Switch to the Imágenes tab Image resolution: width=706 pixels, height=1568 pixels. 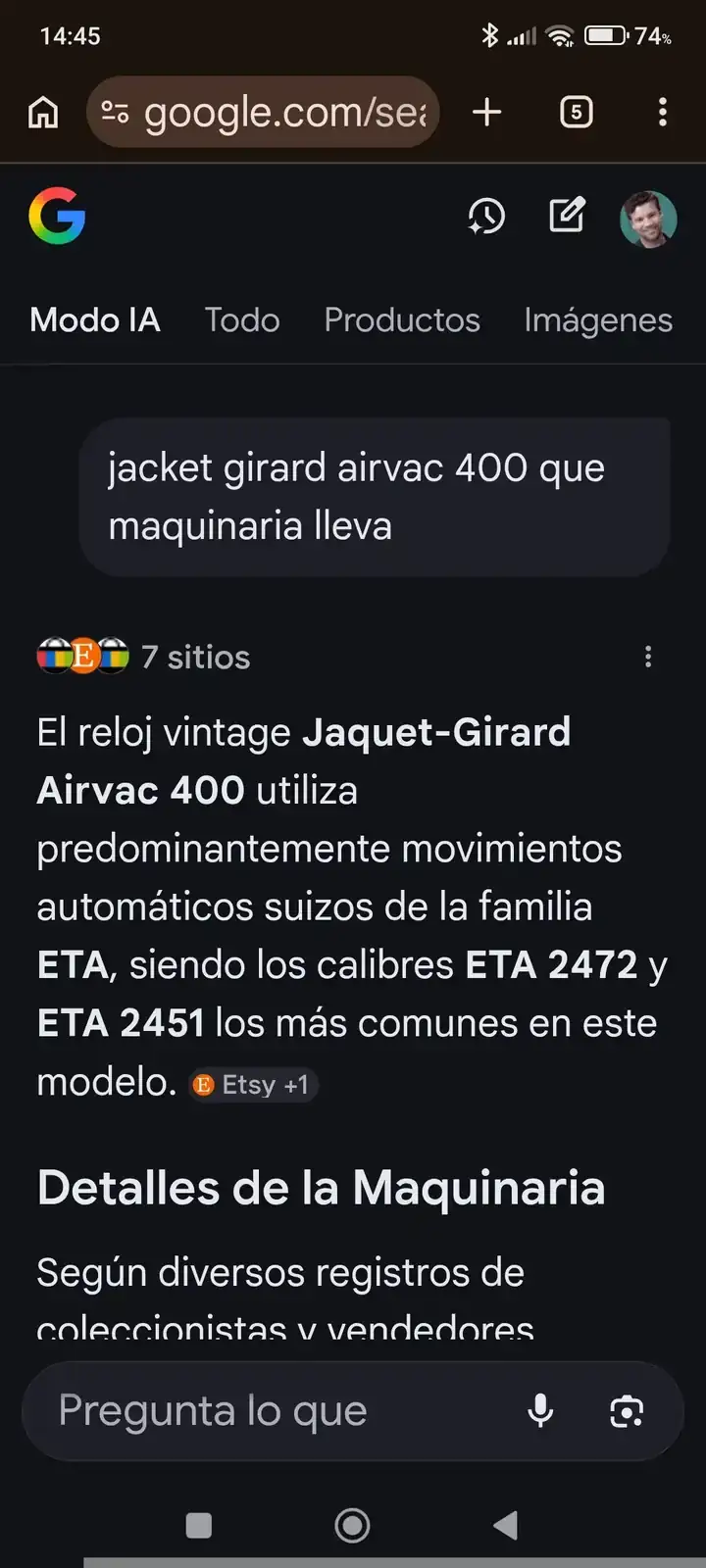pyautogui.click(x=598, y=320)
